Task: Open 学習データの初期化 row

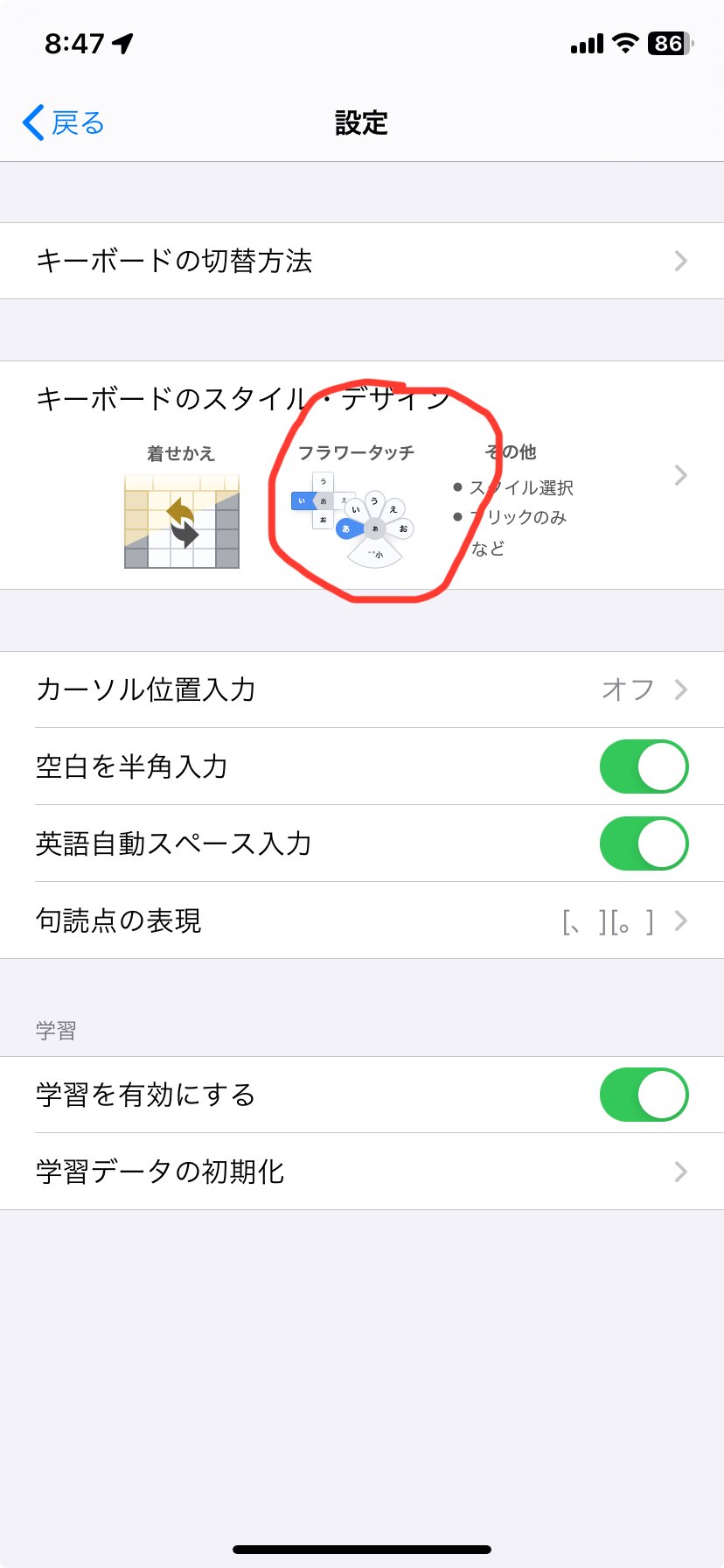Action: [361, 1172]
